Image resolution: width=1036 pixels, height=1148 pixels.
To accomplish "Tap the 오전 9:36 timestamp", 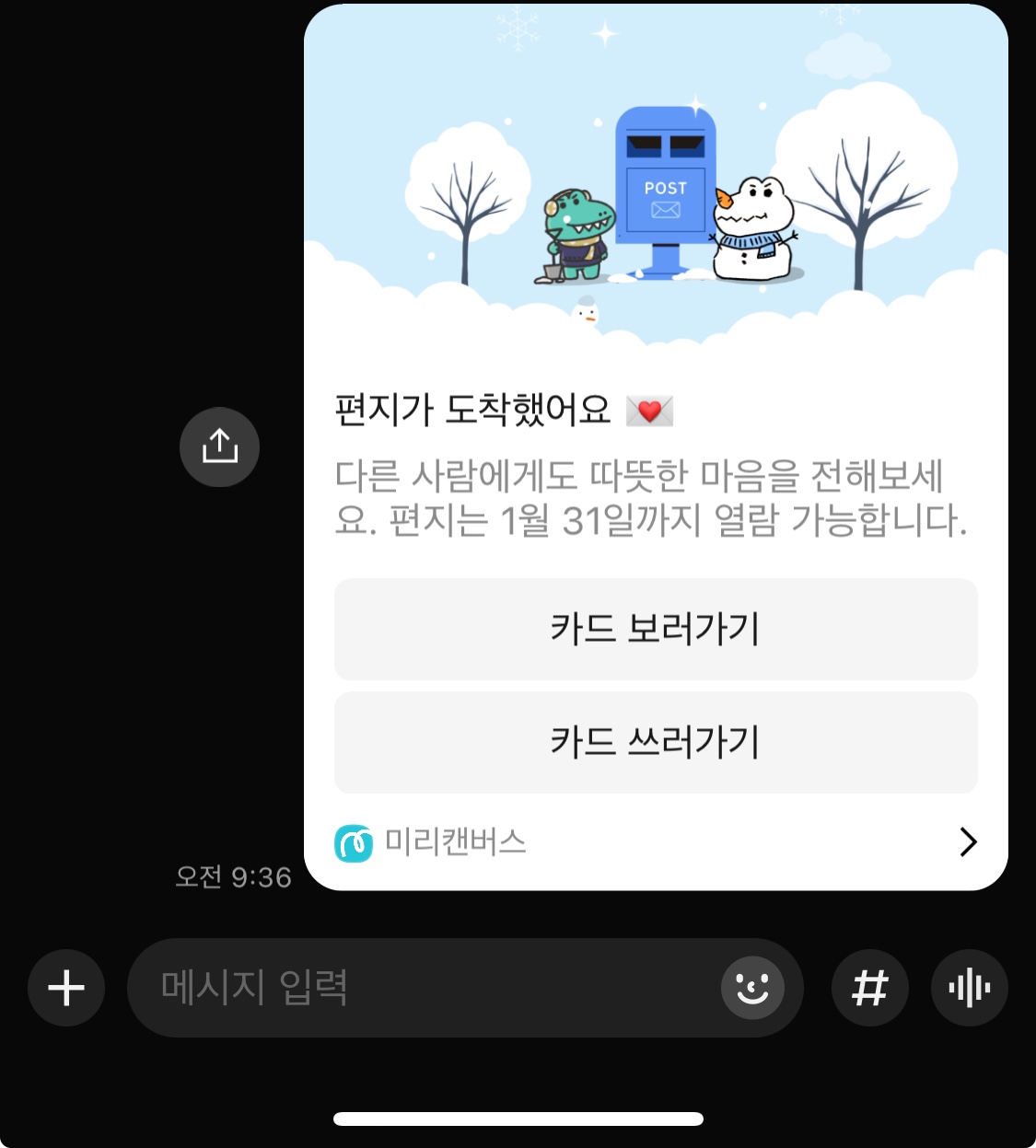I will tap(233, 877).
